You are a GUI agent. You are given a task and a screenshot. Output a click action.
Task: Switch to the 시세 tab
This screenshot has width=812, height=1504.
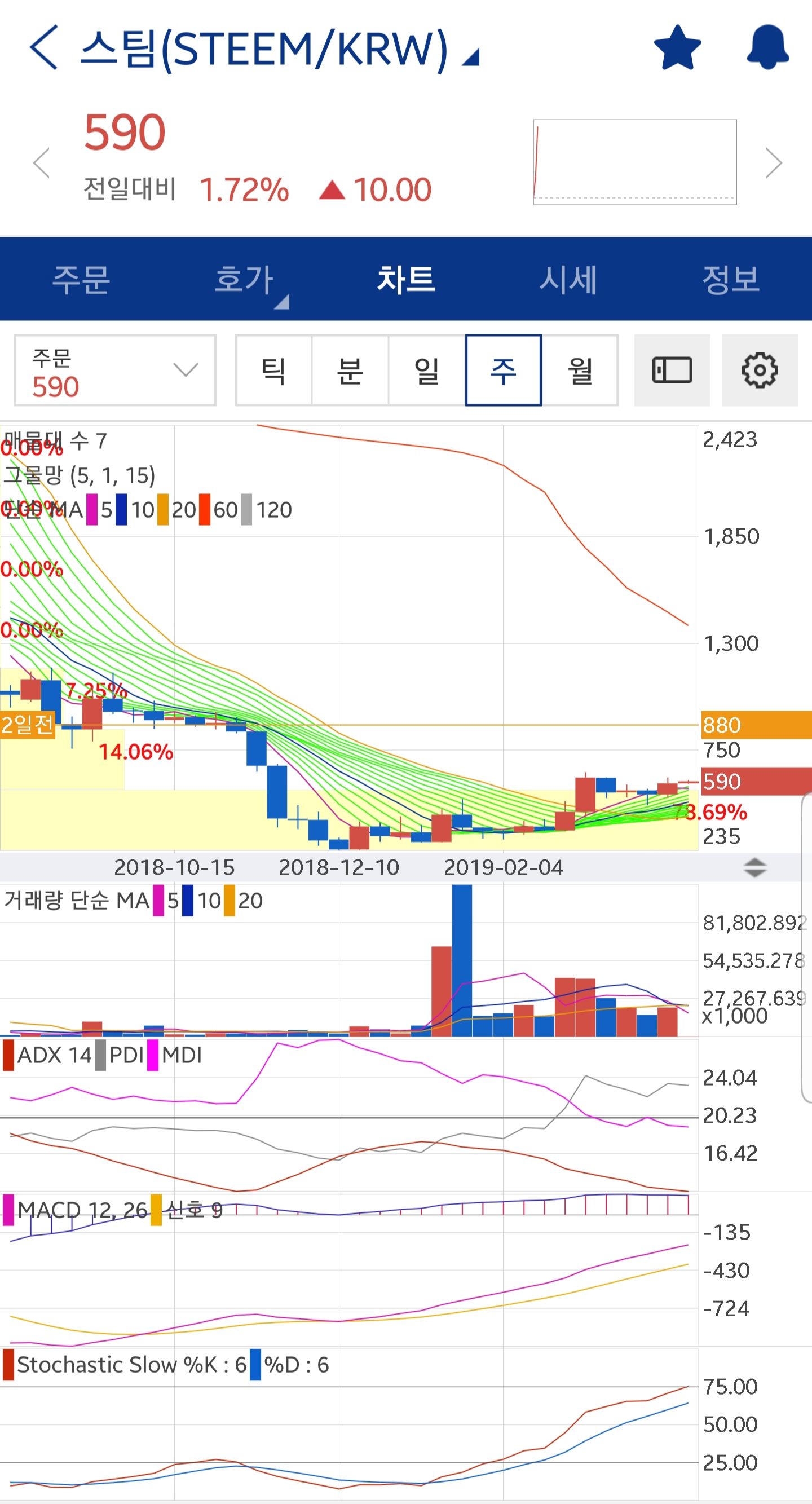tap(568, 279)
